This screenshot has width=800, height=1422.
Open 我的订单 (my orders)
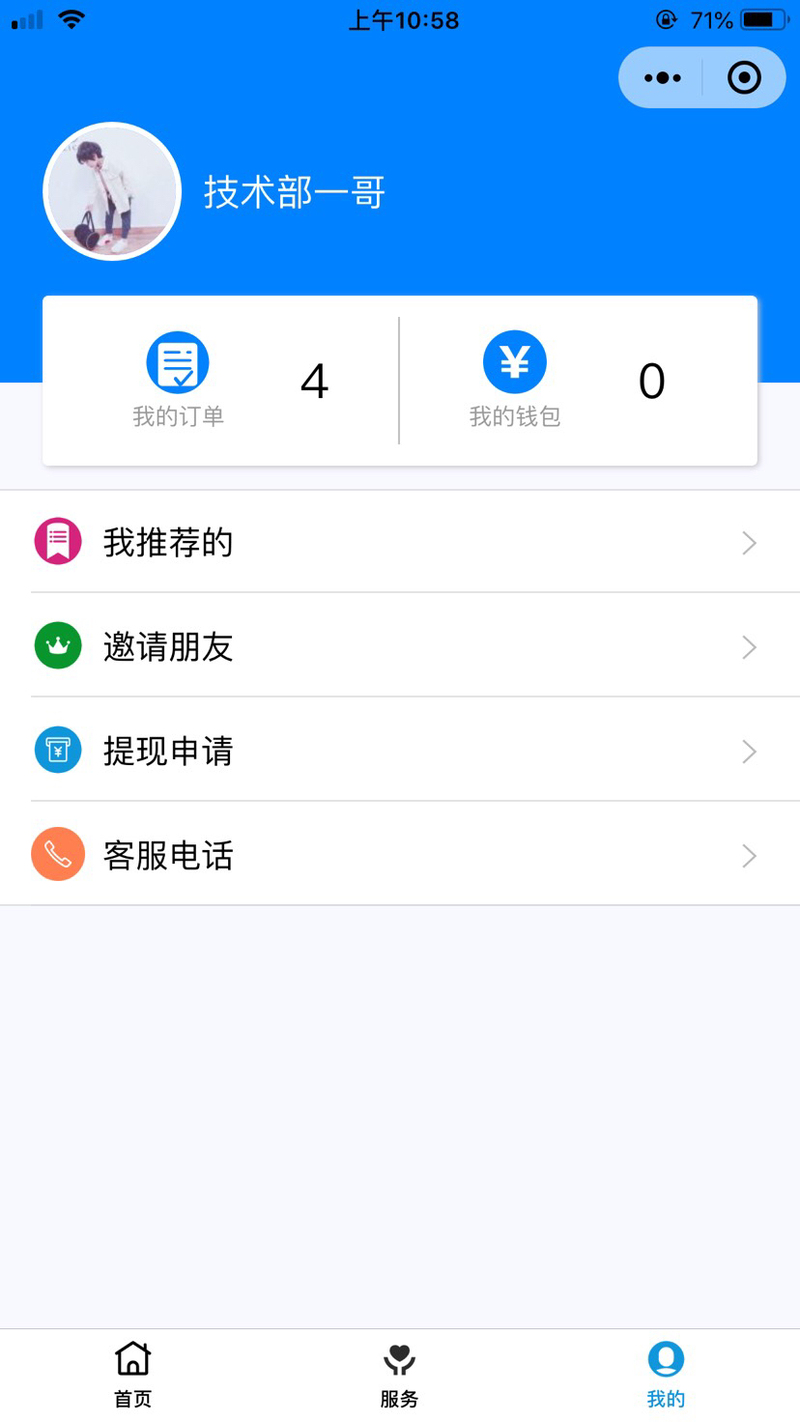coord(221,381)
